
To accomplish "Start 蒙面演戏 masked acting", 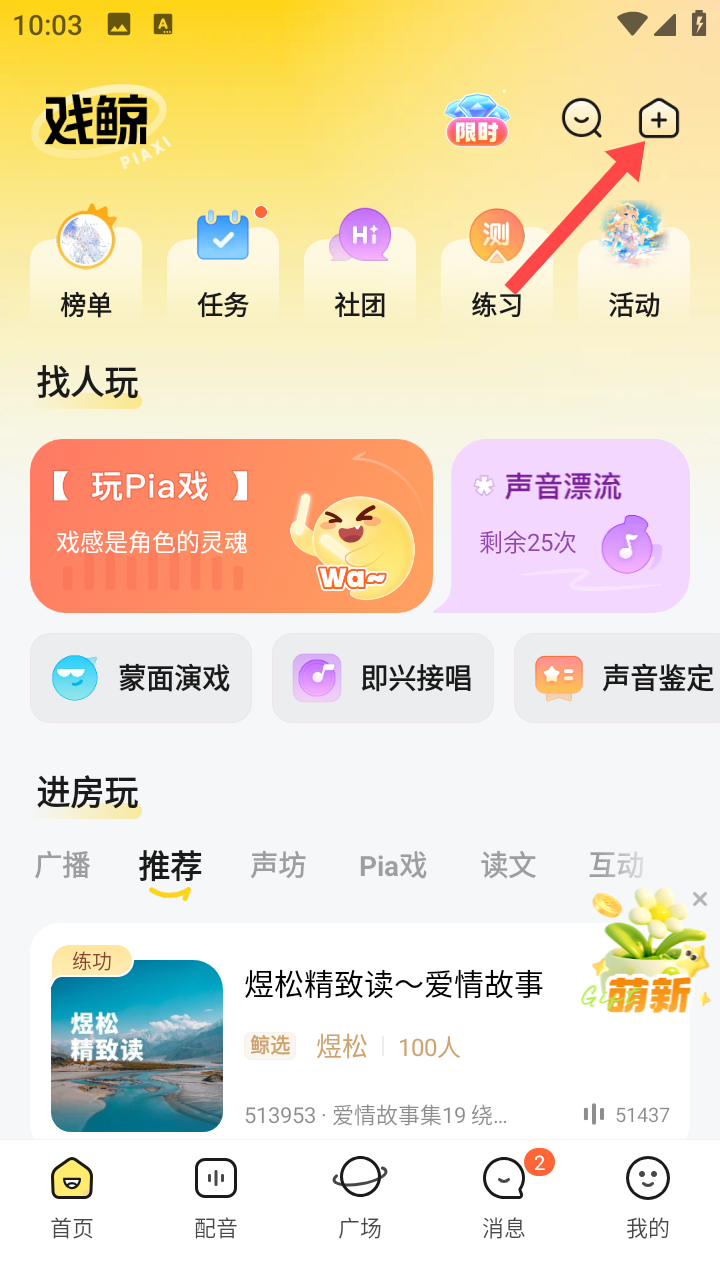I will coord(141,678).
